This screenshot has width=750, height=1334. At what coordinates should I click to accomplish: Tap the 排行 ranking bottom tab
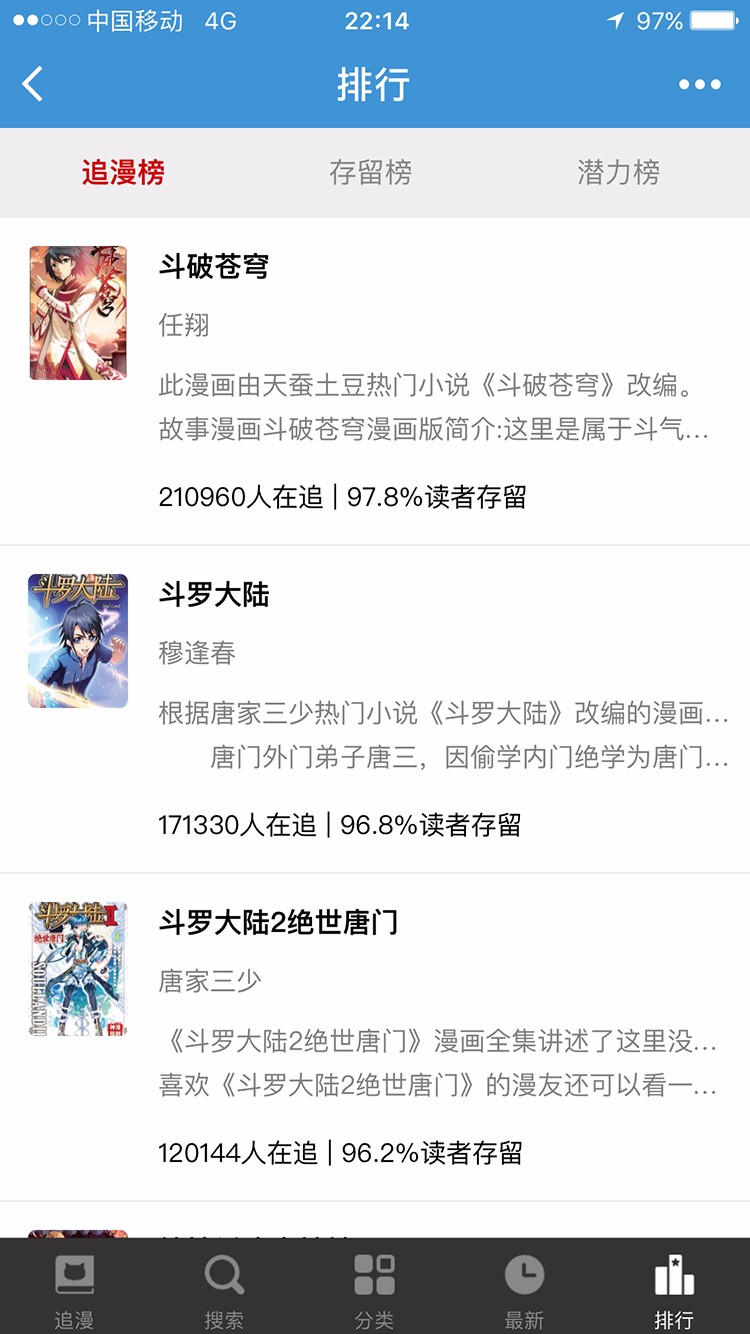(x=674, y=1290)
